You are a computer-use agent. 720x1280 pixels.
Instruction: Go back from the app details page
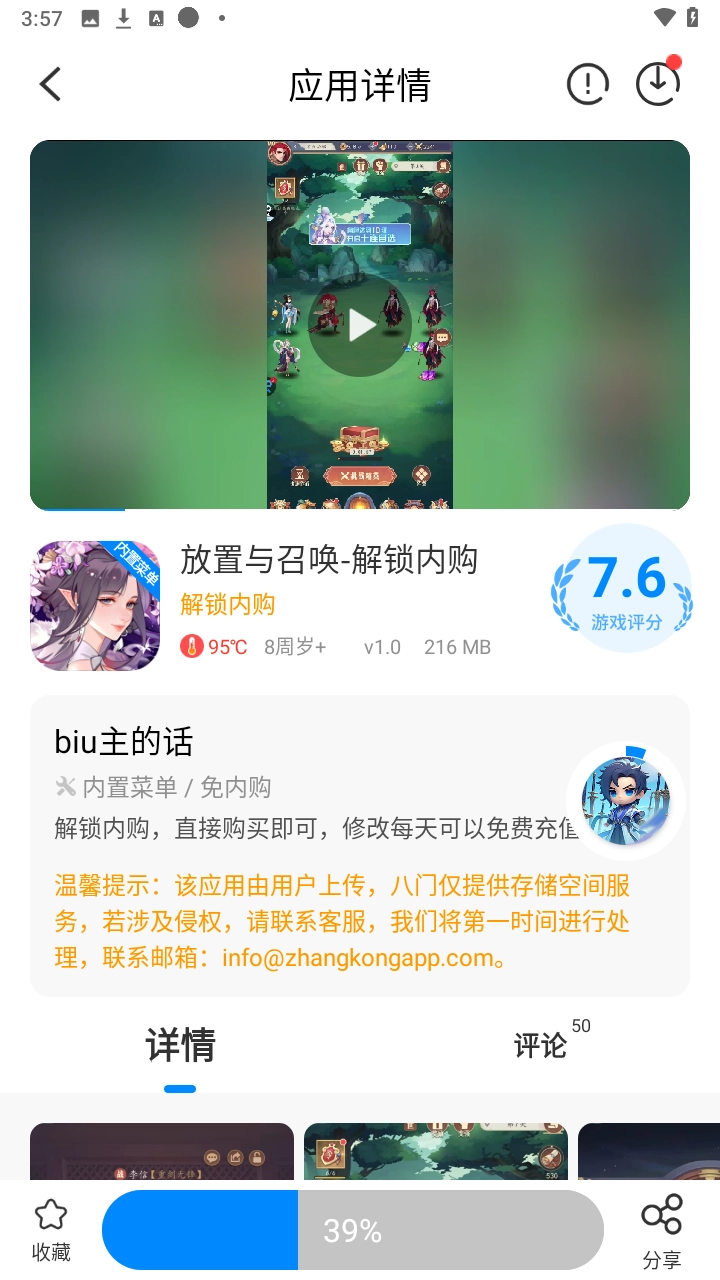(x=51, y=85)
